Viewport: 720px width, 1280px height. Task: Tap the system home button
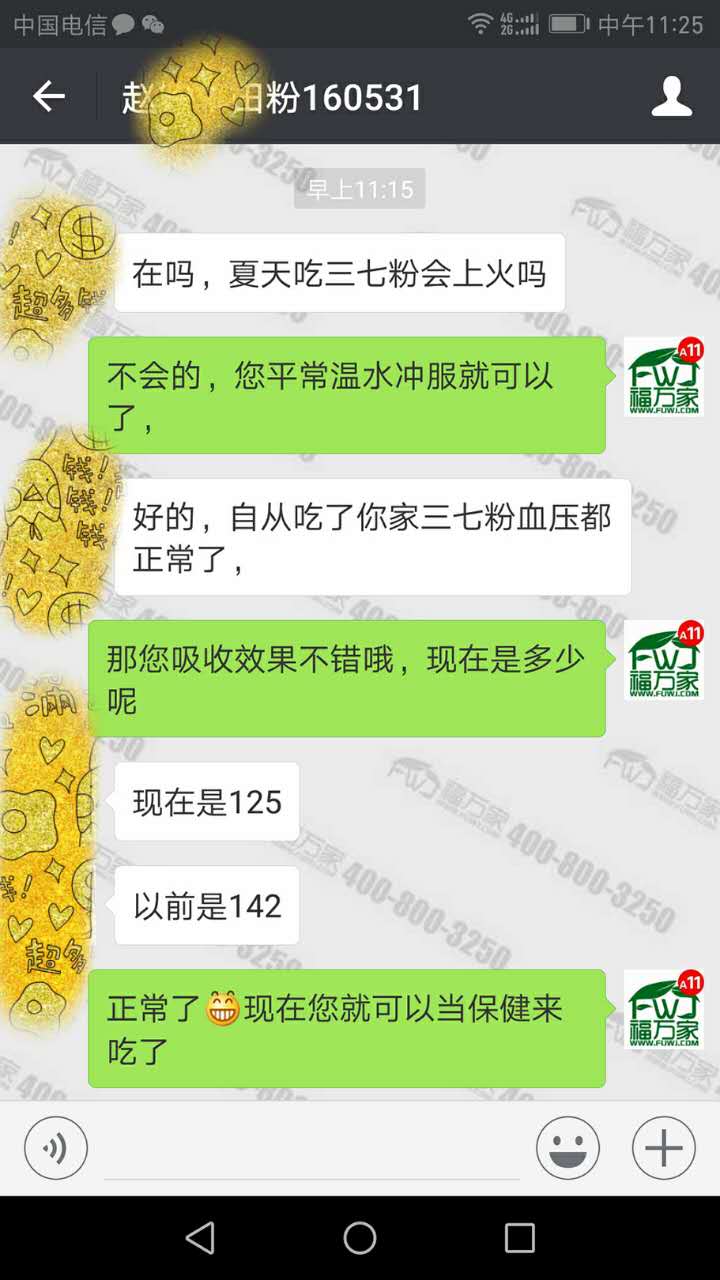(360, 1238)
